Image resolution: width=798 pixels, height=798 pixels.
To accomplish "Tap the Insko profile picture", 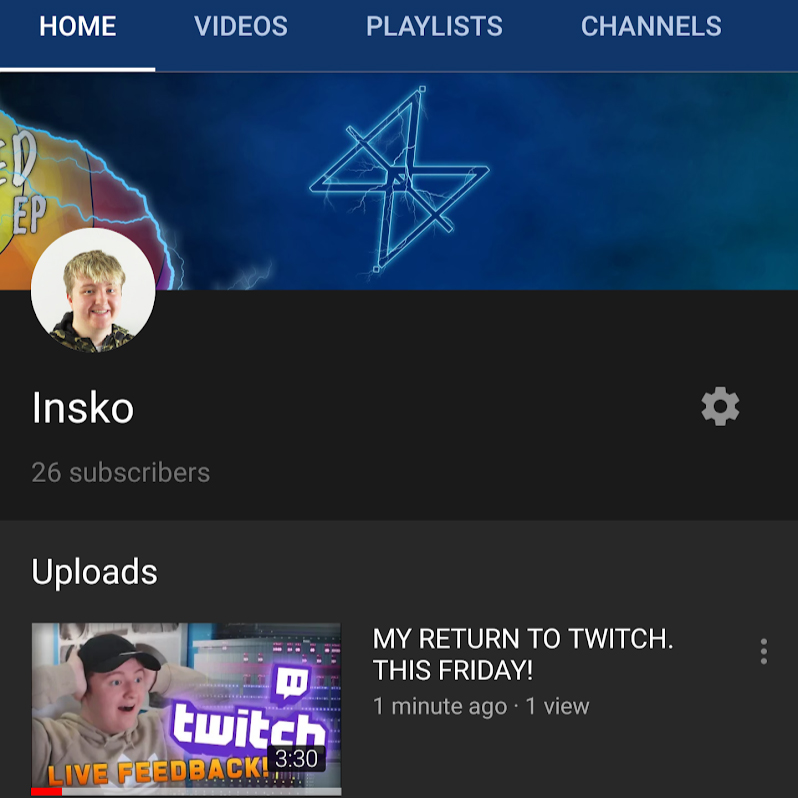I will [x=93, y=290].
